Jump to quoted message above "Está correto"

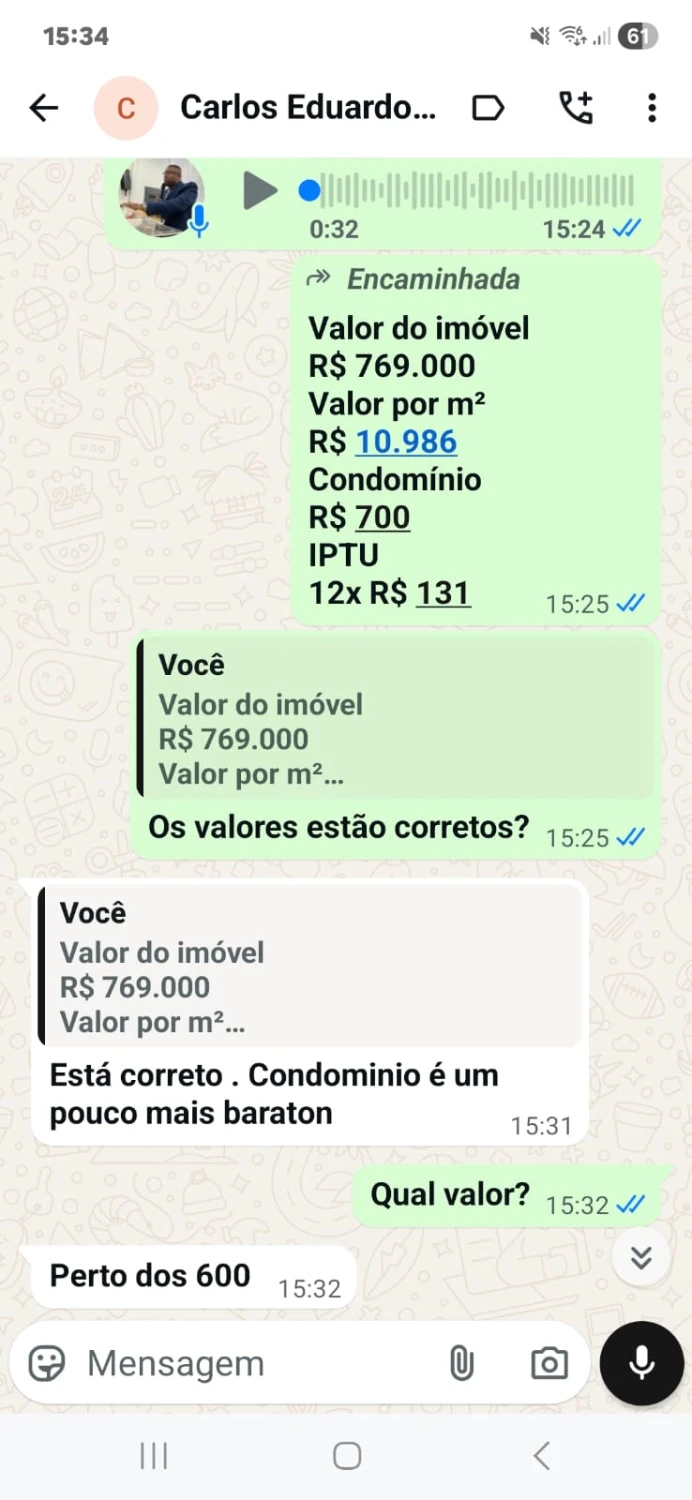310,967
